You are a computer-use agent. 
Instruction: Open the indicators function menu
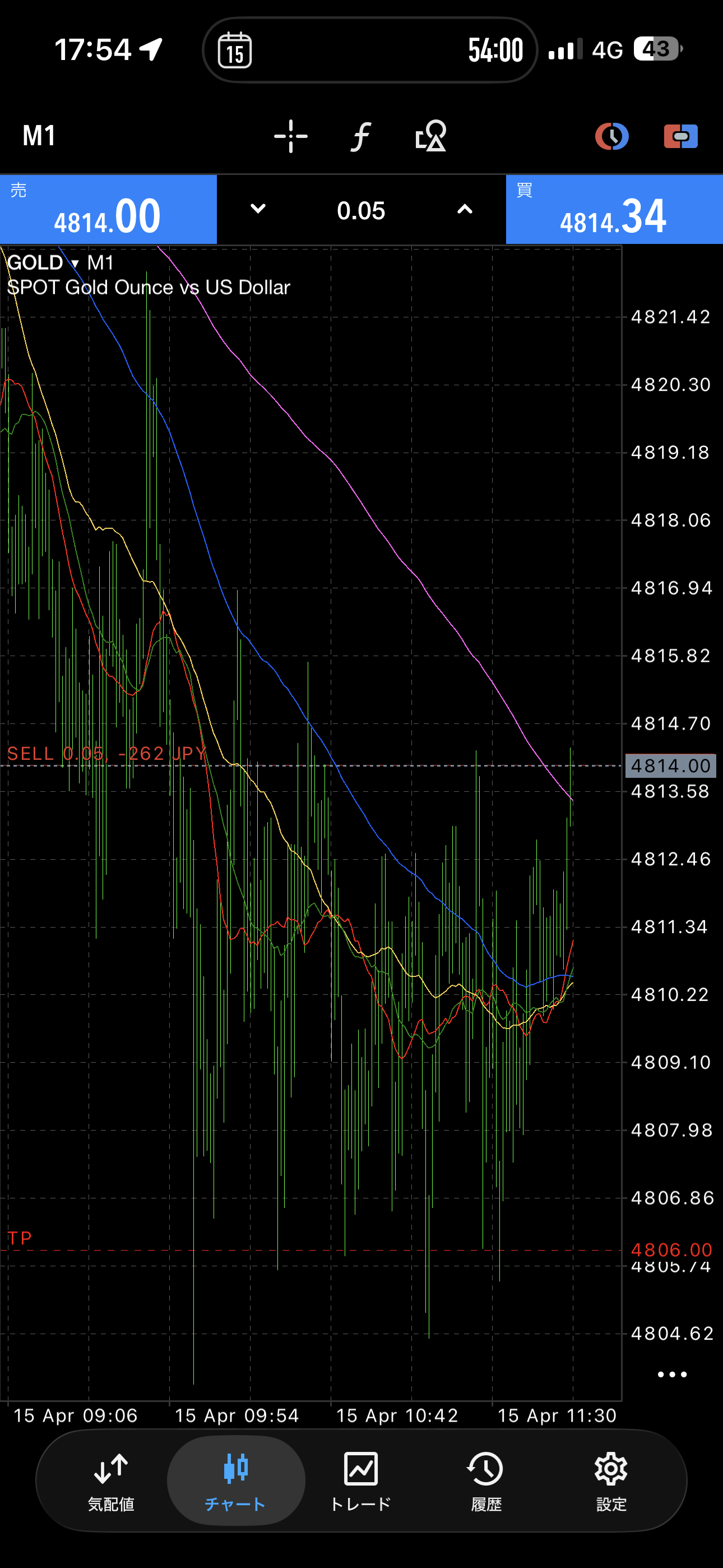(361, 136)
